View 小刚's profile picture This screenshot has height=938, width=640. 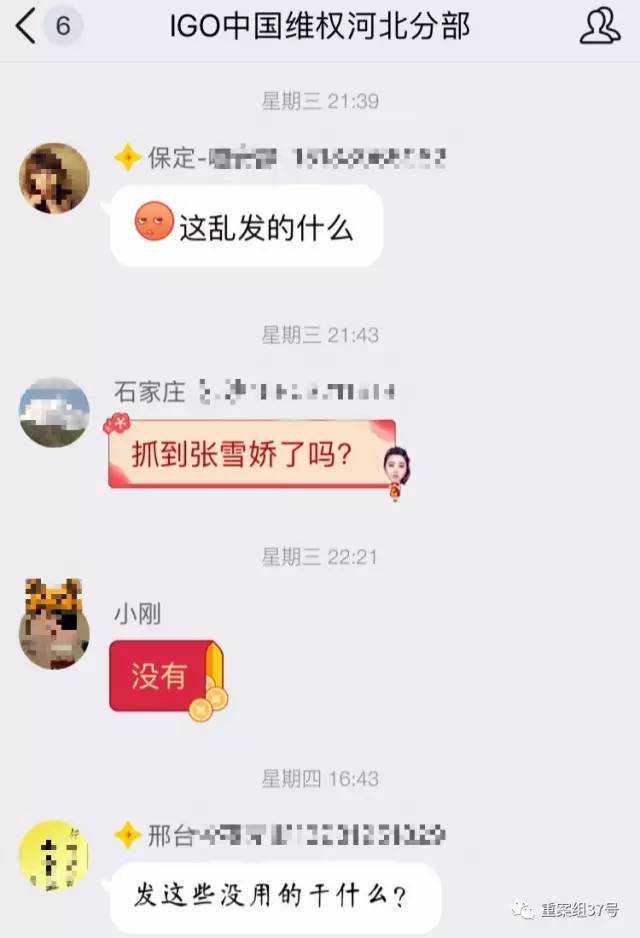[x=54, y=629]
